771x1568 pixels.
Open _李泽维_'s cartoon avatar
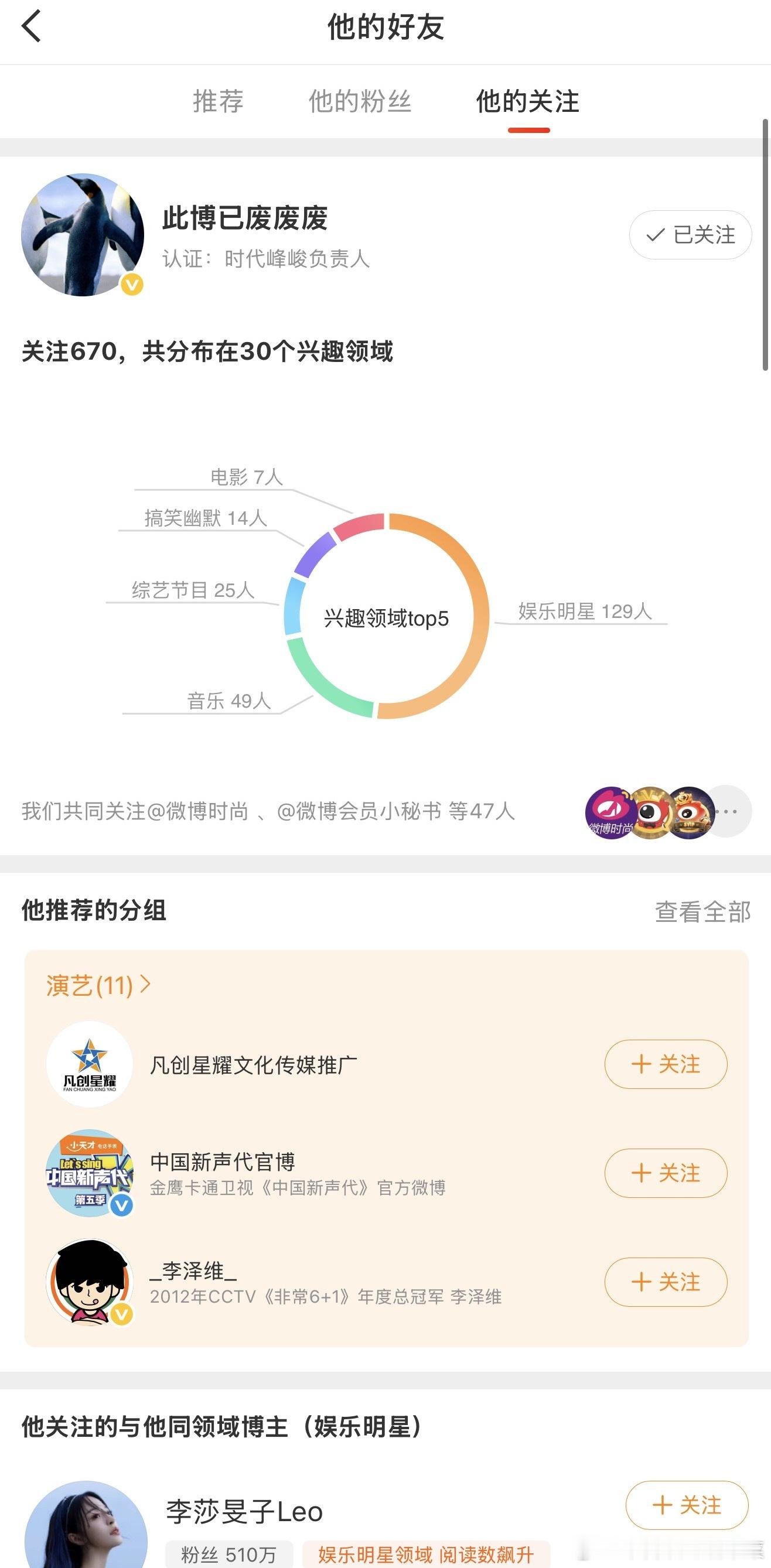coord(89,1282)
